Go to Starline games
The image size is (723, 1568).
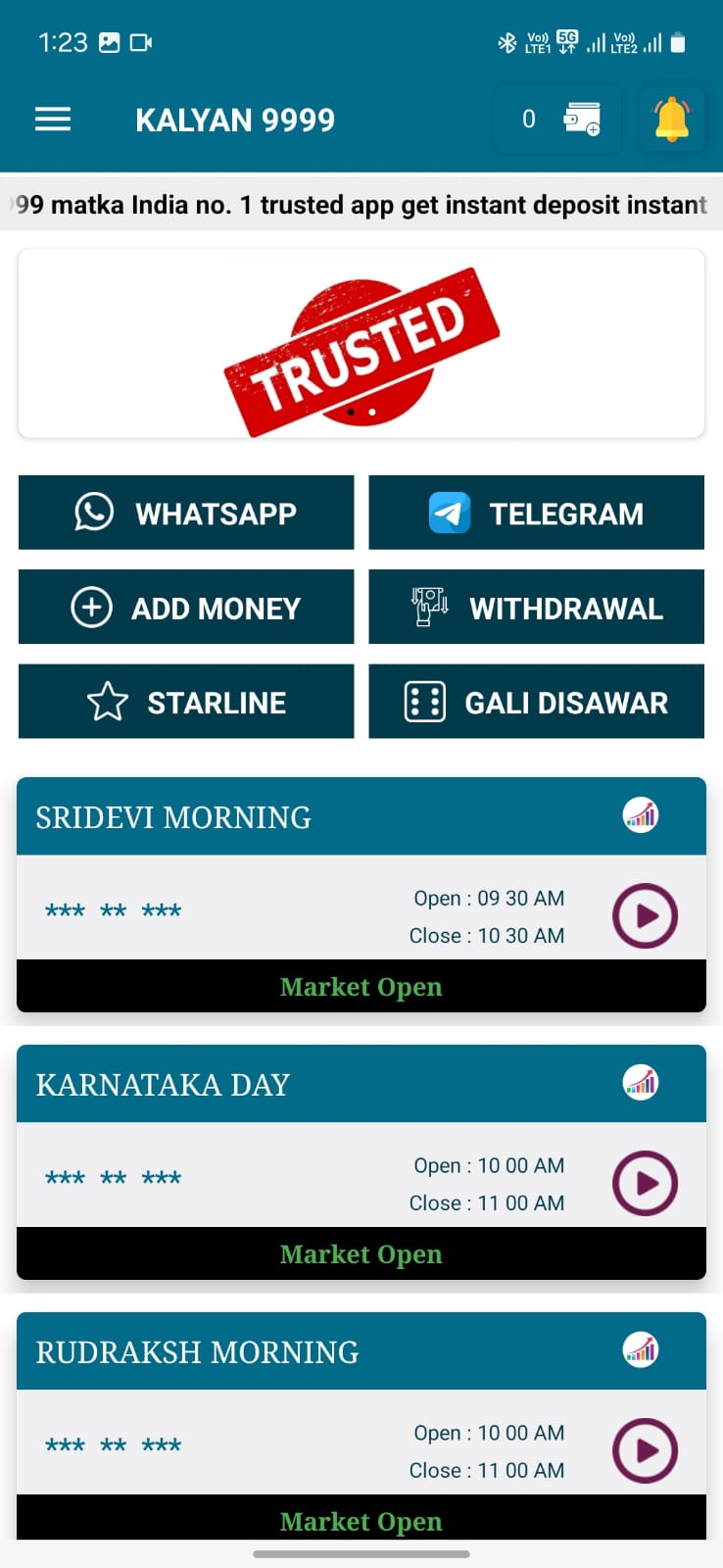186,702
